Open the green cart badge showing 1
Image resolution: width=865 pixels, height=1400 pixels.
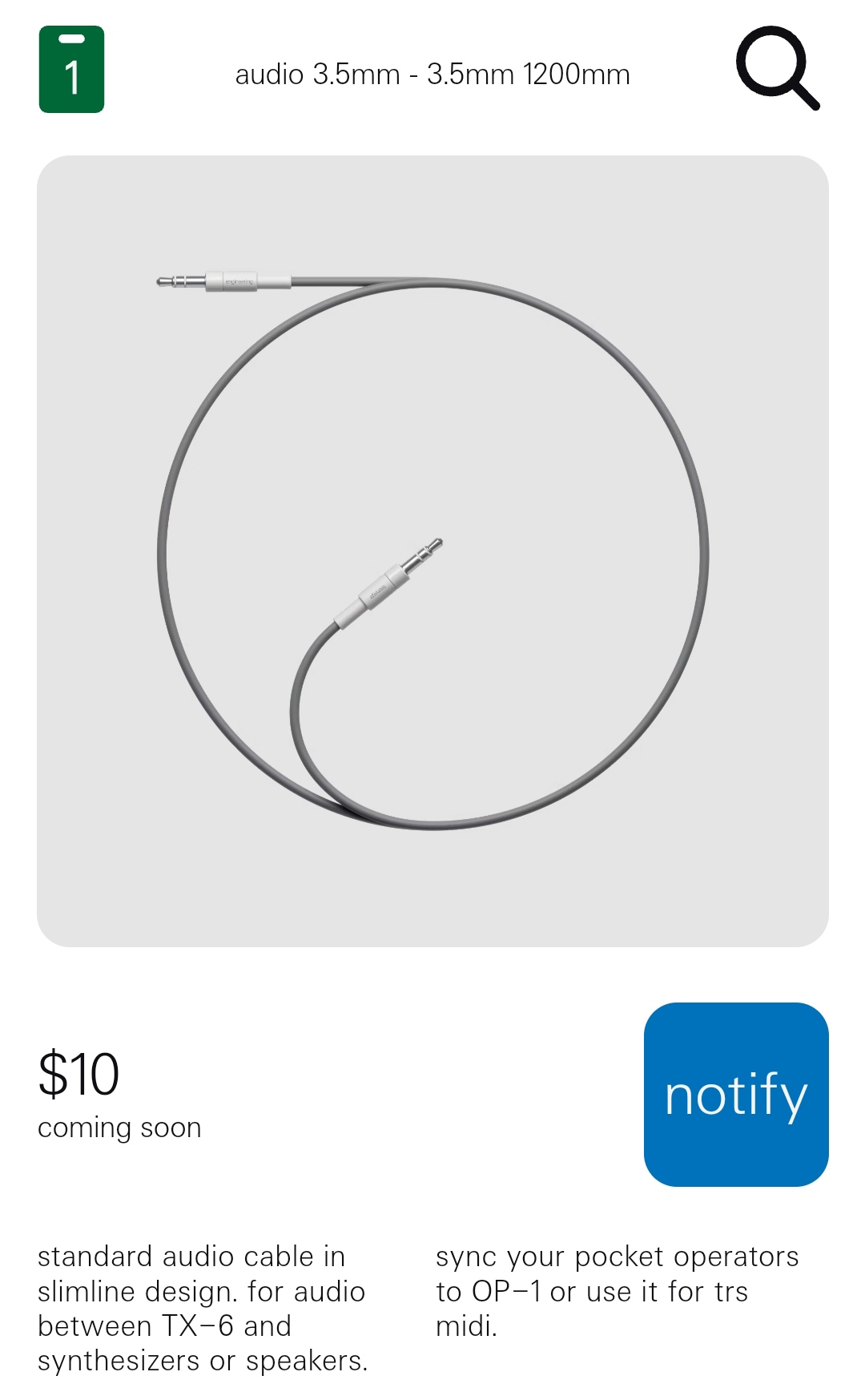point(71,70)
